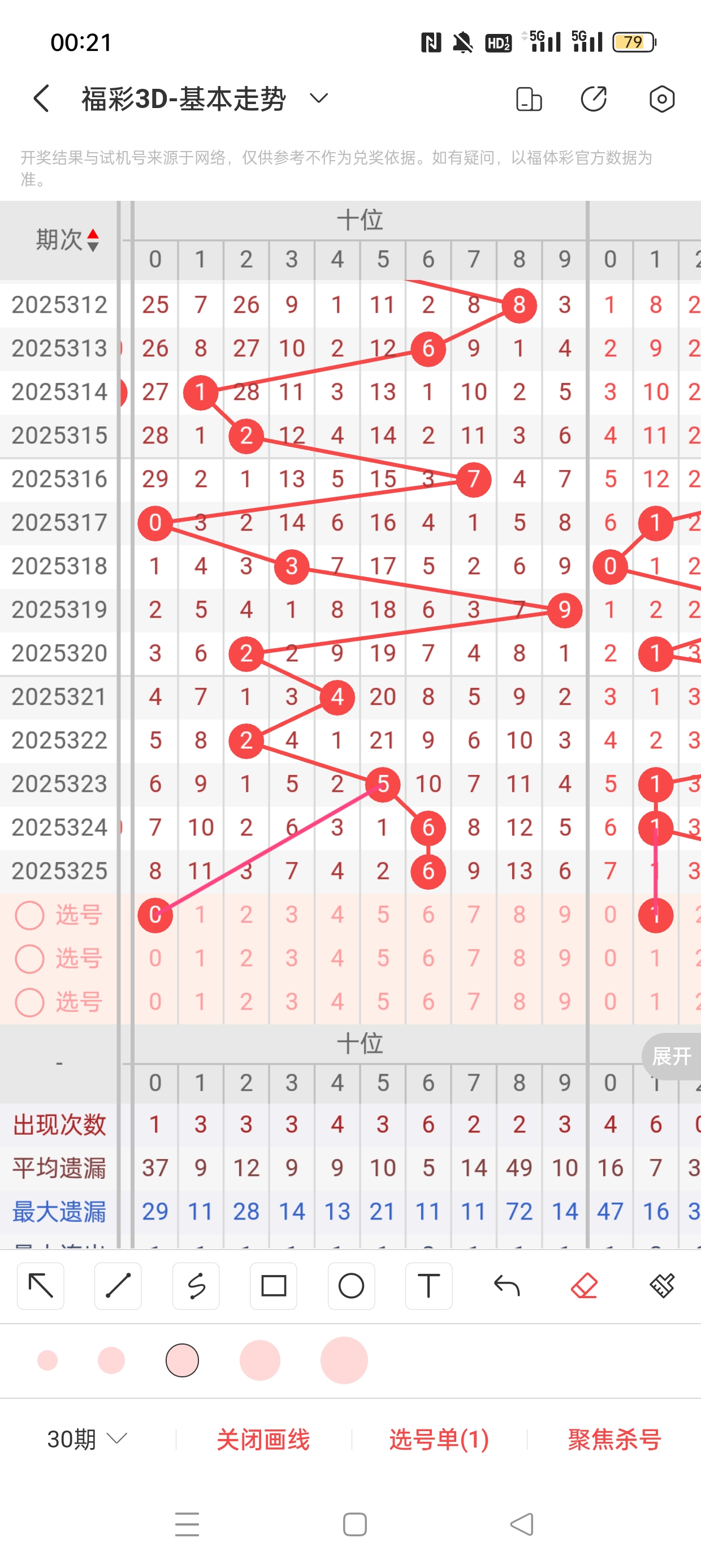The width and height of the screenshot is (701, 1568).
Task: Tap 展开 to expand the statistics section
Action: 671,1056
